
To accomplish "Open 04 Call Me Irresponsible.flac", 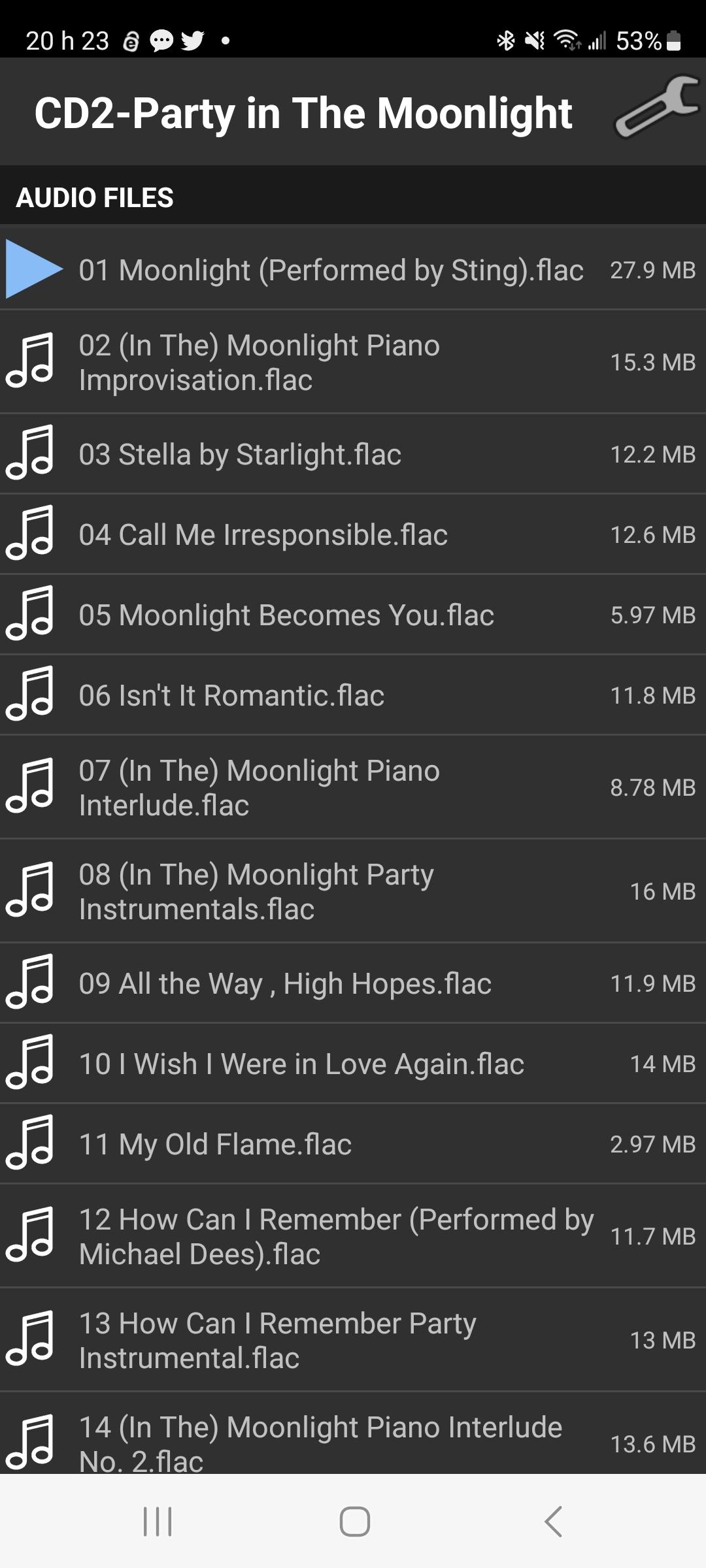I will coord(353,534).
